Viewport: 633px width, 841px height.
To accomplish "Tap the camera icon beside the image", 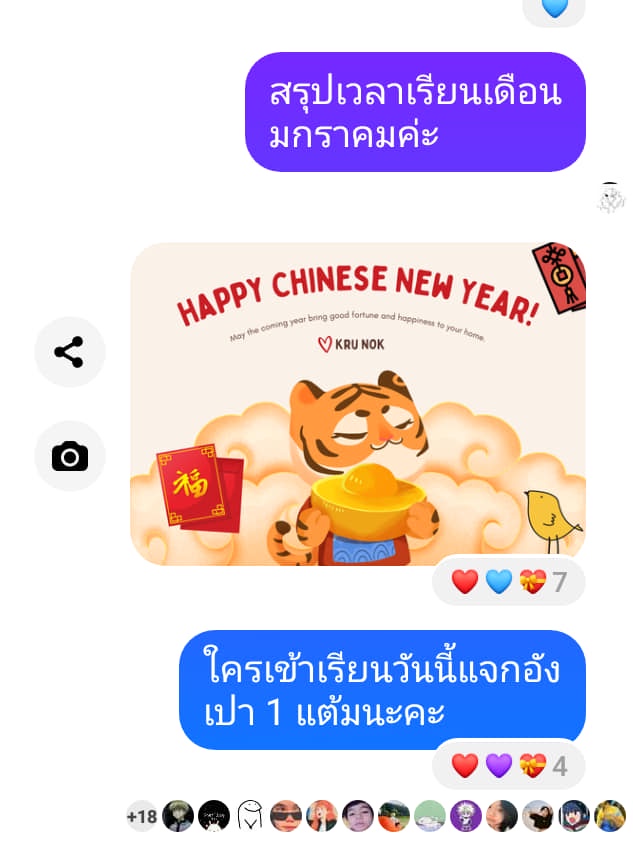I will click(x=69, y=457).
